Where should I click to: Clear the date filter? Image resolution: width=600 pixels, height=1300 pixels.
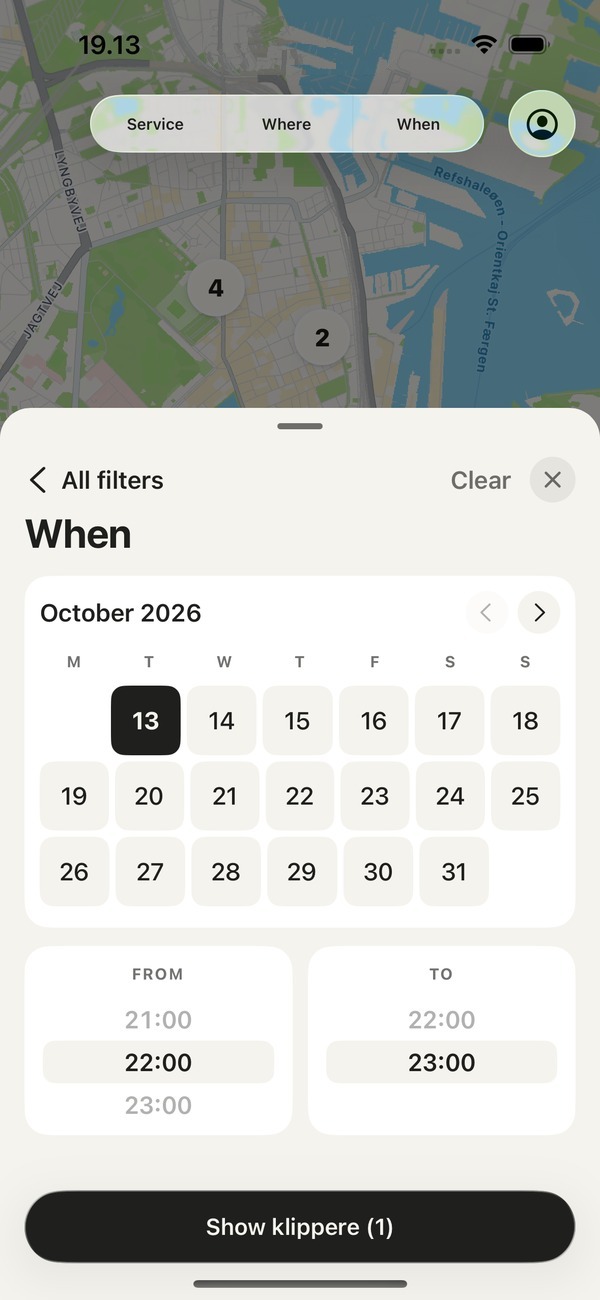click(481, 480)
